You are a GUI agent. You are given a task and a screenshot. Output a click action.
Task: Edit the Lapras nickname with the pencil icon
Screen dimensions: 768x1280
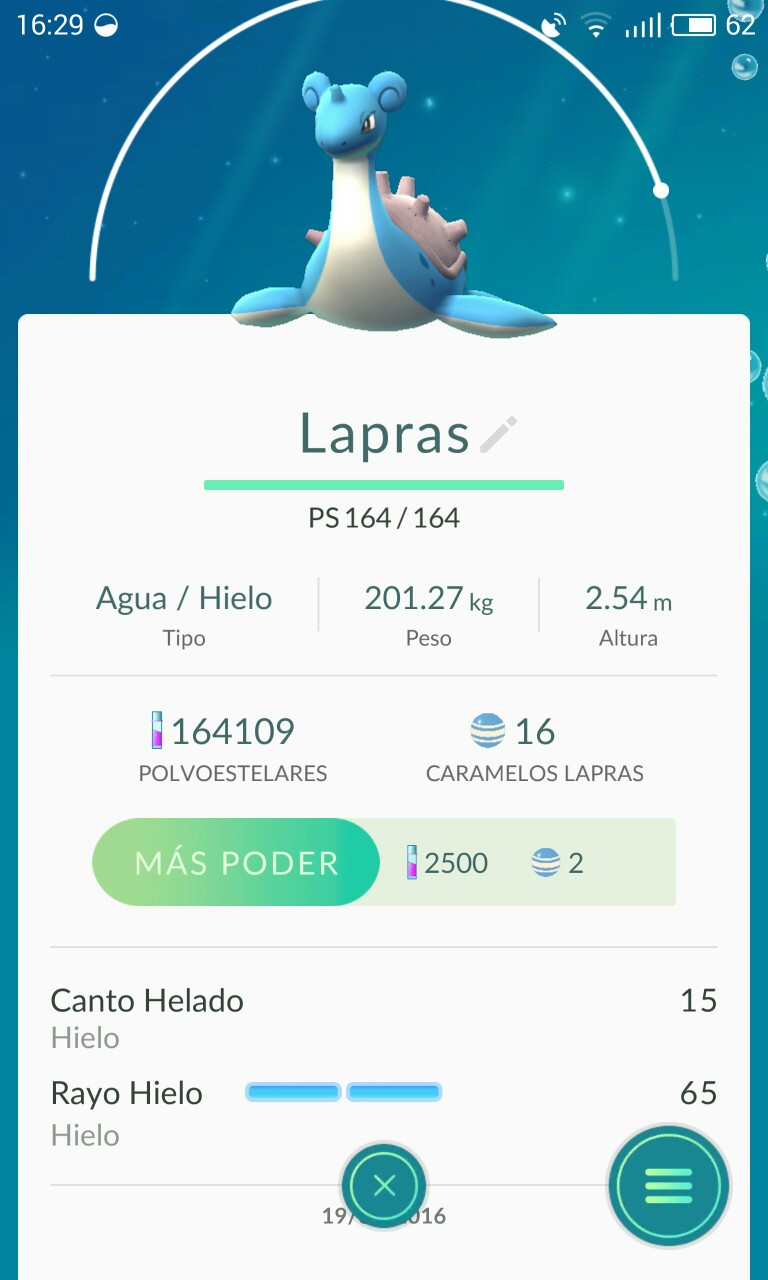coord(499,435)
